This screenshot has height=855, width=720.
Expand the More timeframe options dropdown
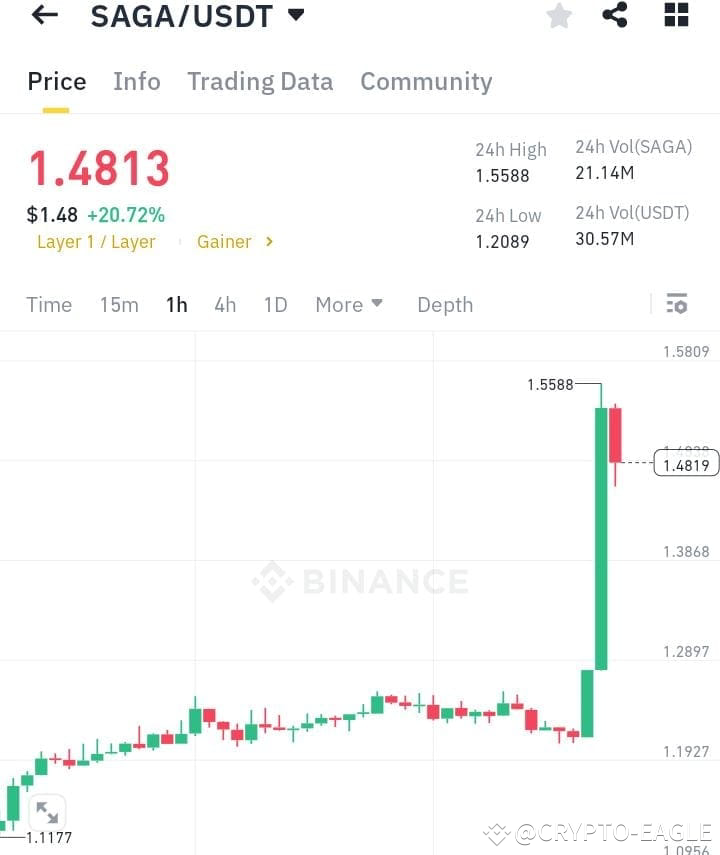(x=348, y=305)
